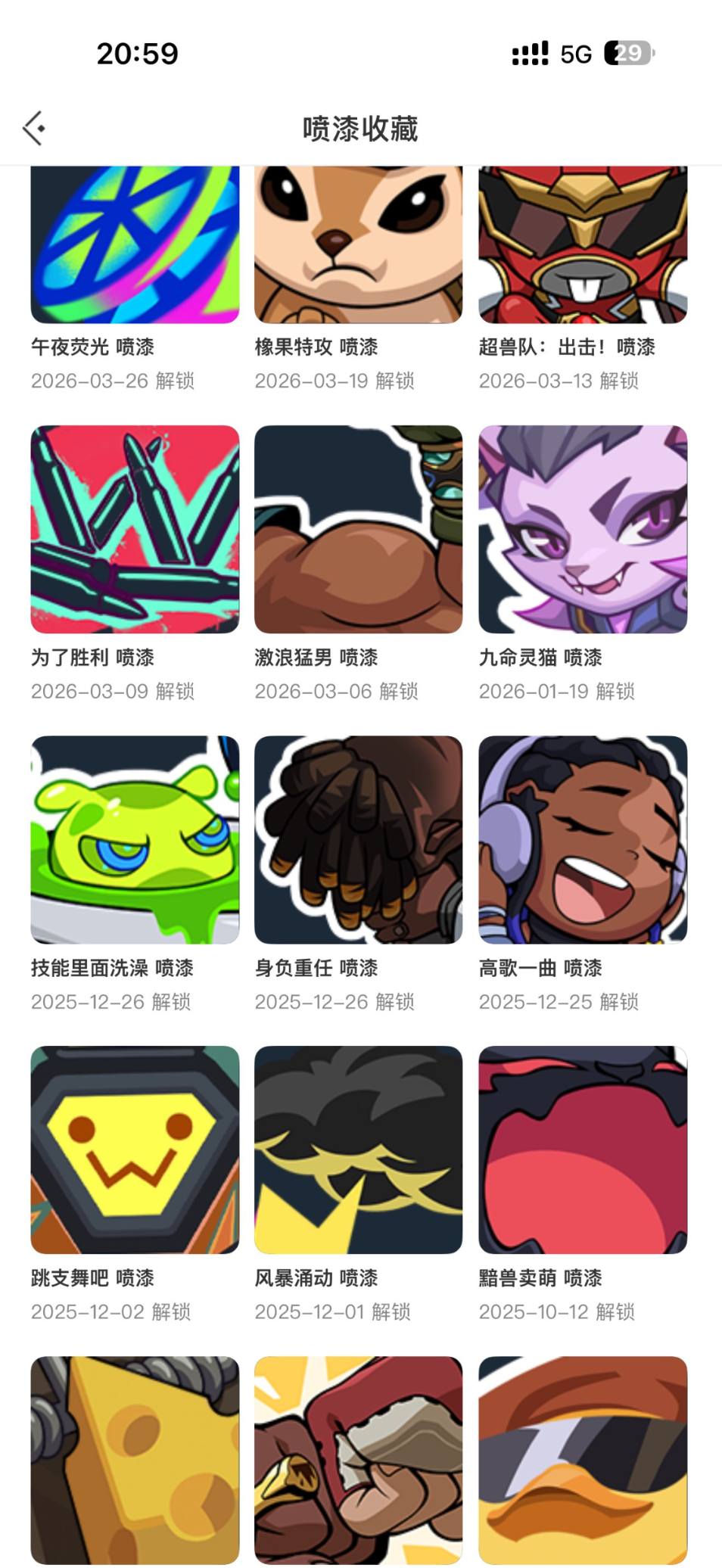The height and width of the screenshot is (1568, 722).
Task: Select the 风暴涌动 storm spray
Action: [358, 1149]
